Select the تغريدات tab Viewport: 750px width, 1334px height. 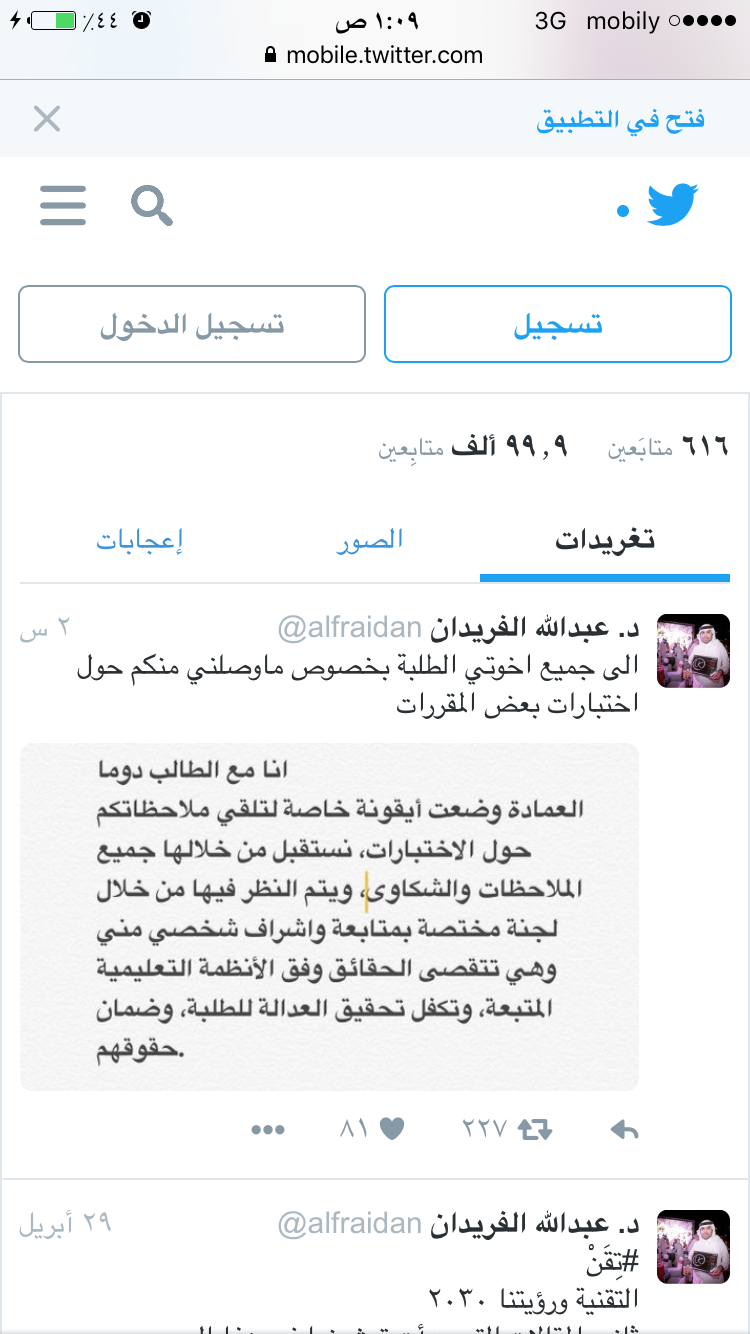605,541
